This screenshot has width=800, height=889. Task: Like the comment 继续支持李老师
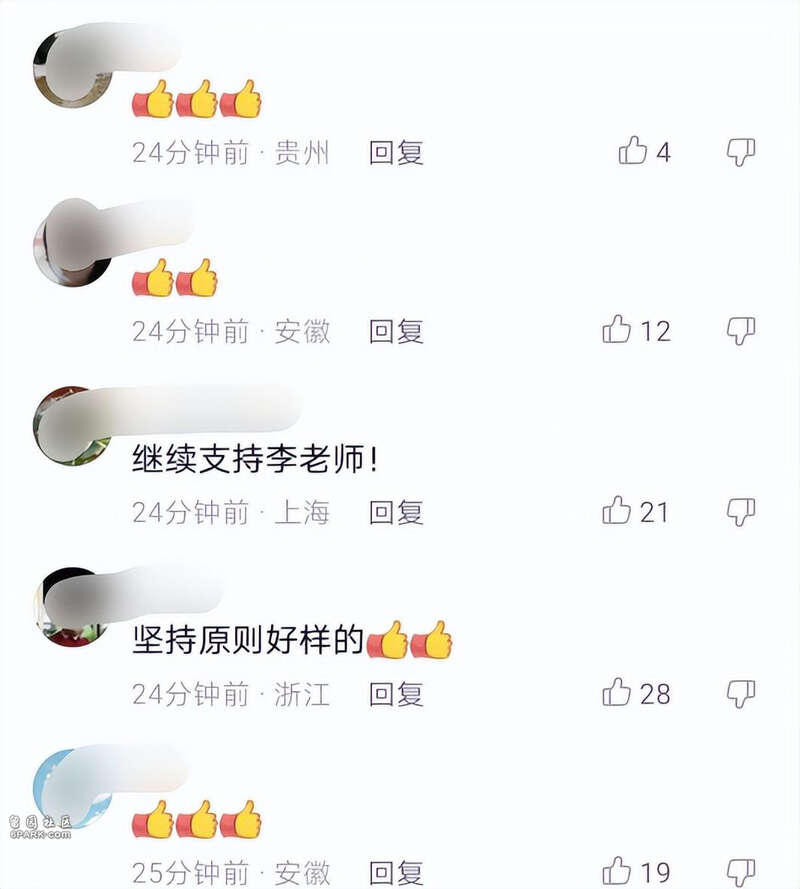617,512
